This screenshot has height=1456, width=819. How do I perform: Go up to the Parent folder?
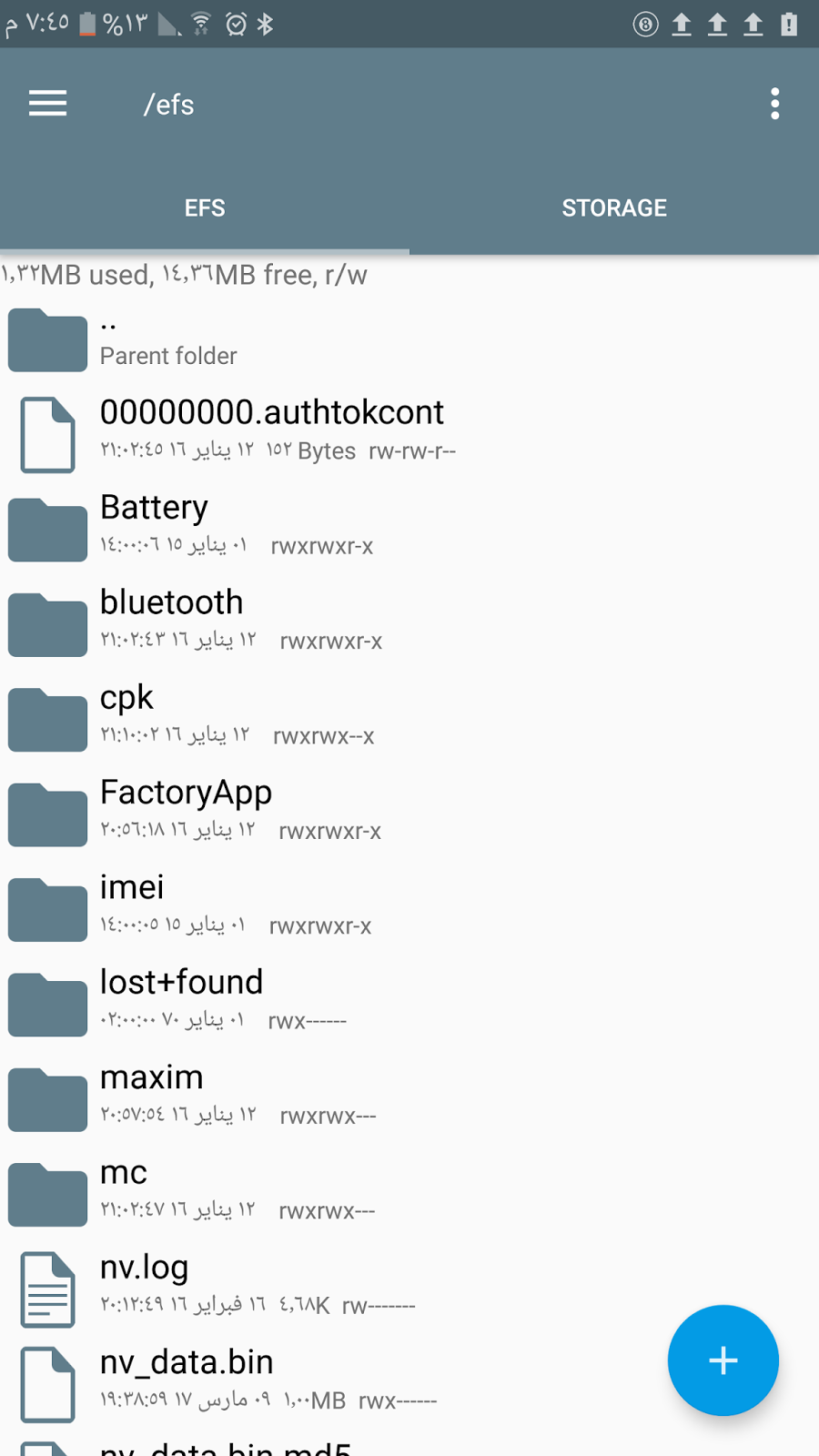168,339
